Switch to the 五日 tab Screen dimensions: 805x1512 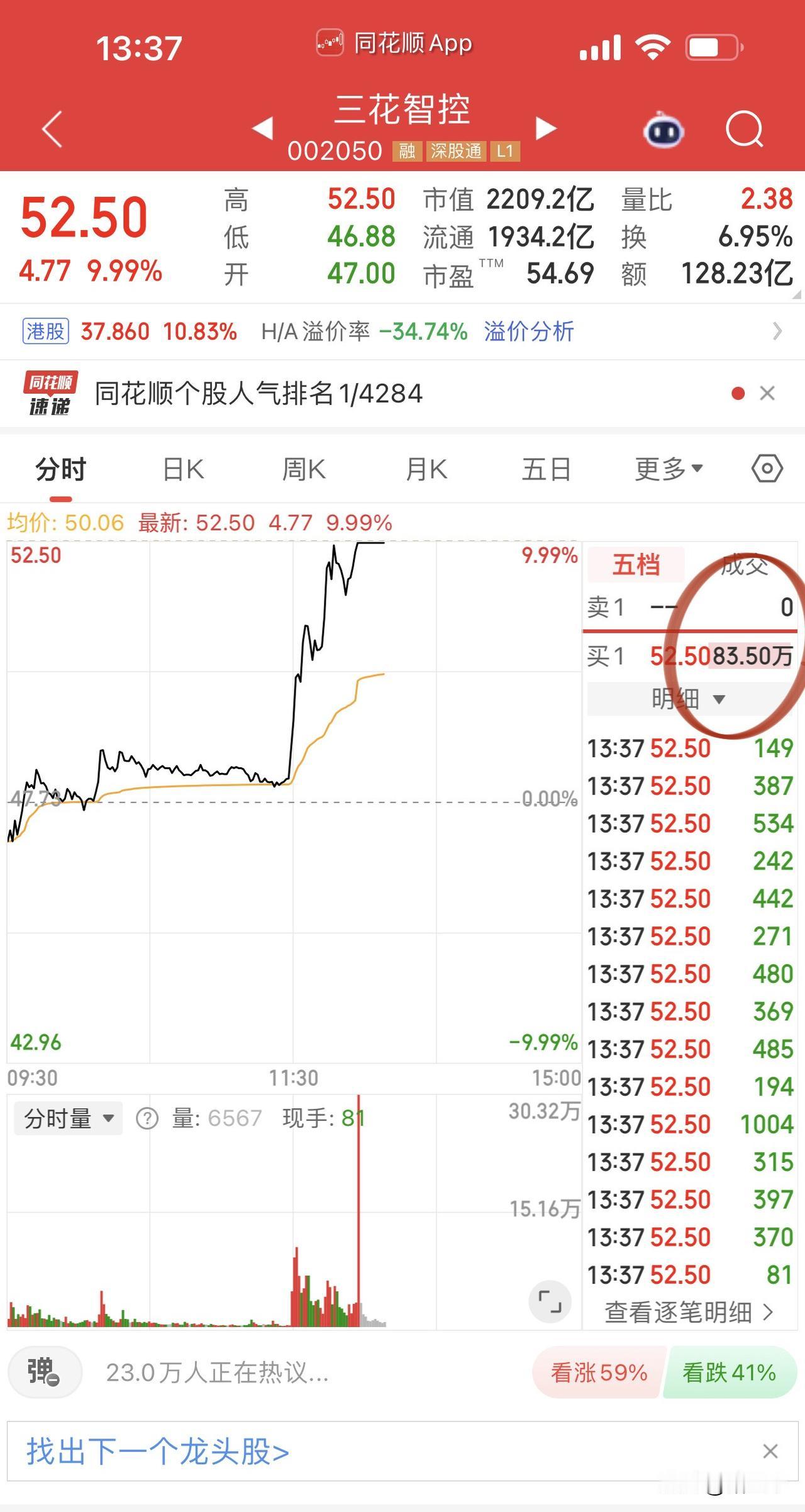[x=545, y=468]
